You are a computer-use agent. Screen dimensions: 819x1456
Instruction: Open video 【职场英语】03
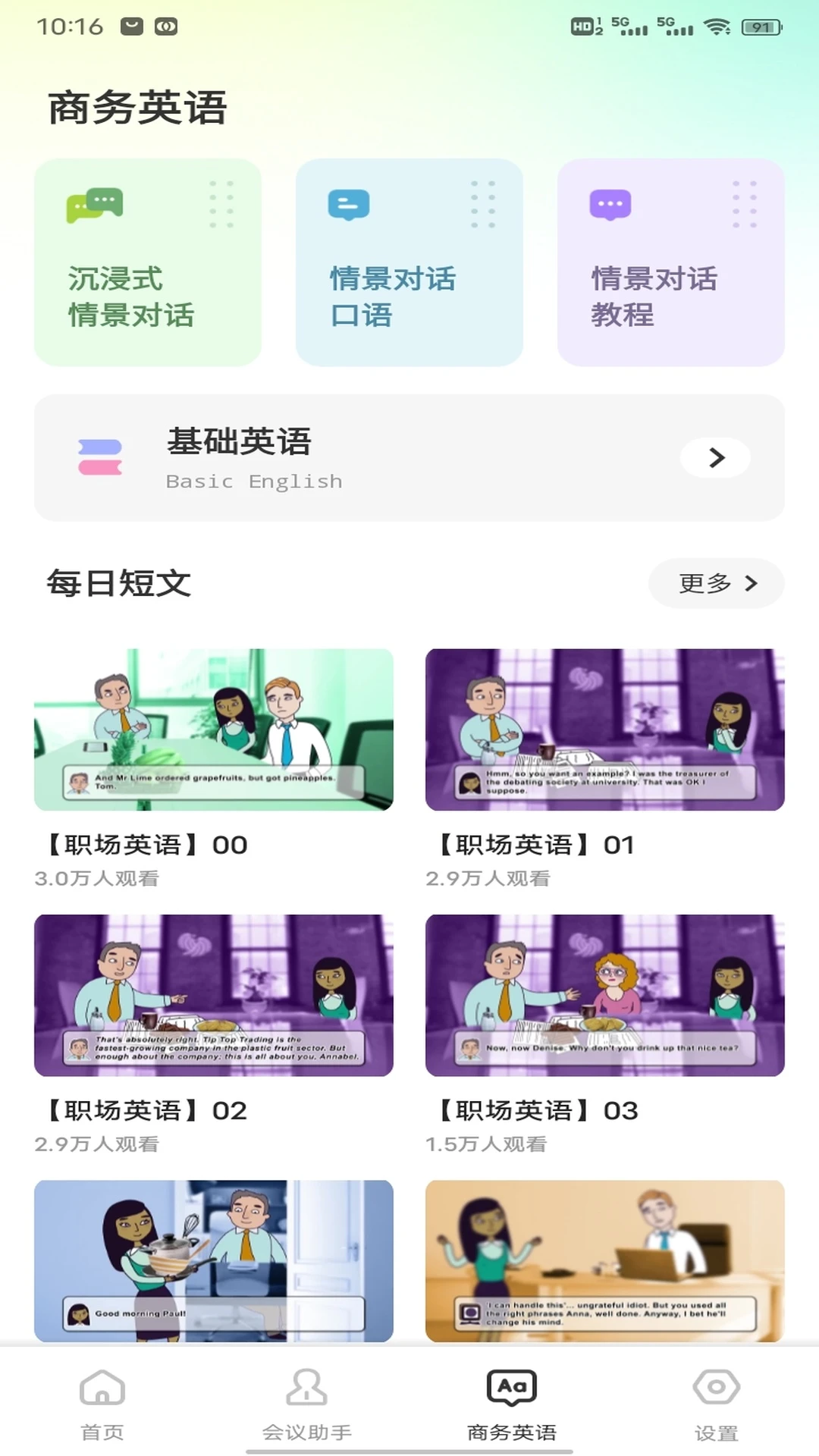click(x=605, y=995)
